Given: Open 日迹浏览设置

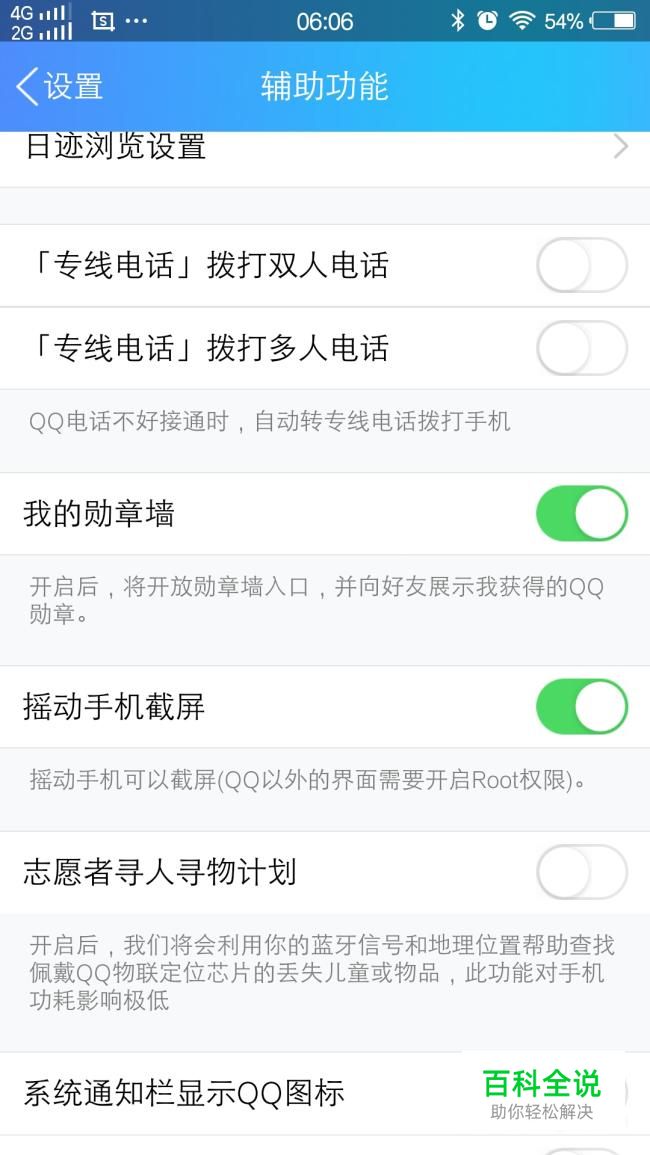Looking at the screenshot, I should [325, 158].
